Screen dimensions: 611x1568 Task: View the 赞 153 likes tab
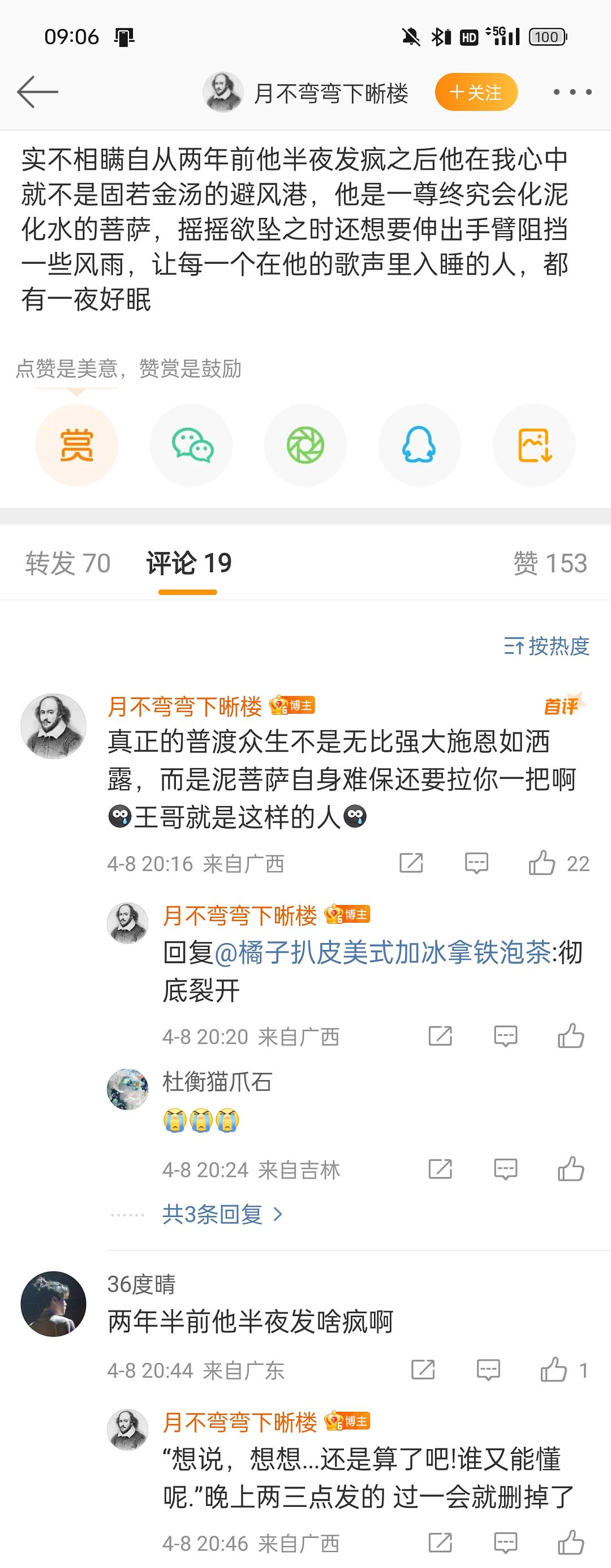549,563
